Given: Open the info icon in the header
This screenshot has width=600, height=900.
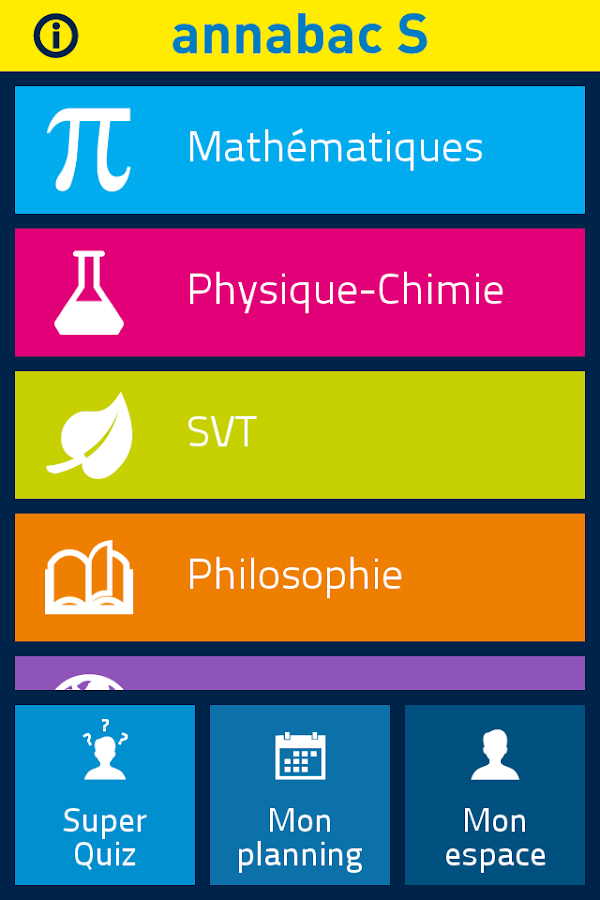Looking at the screenshot, I should (x=56, y=36).
